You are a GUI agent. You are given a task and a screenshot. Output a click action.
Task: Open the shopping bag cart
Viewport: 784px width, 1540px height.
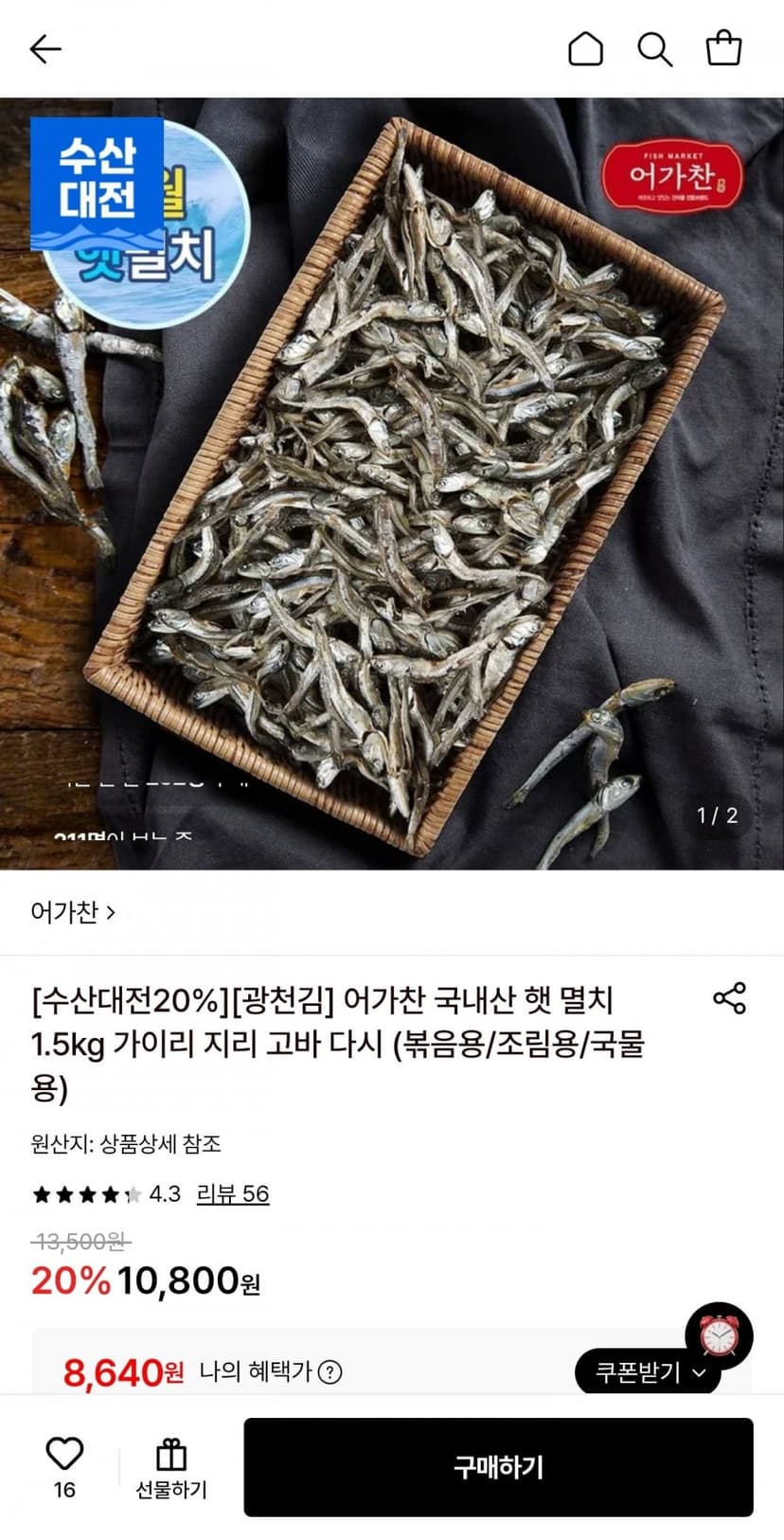tap(723, 47)
